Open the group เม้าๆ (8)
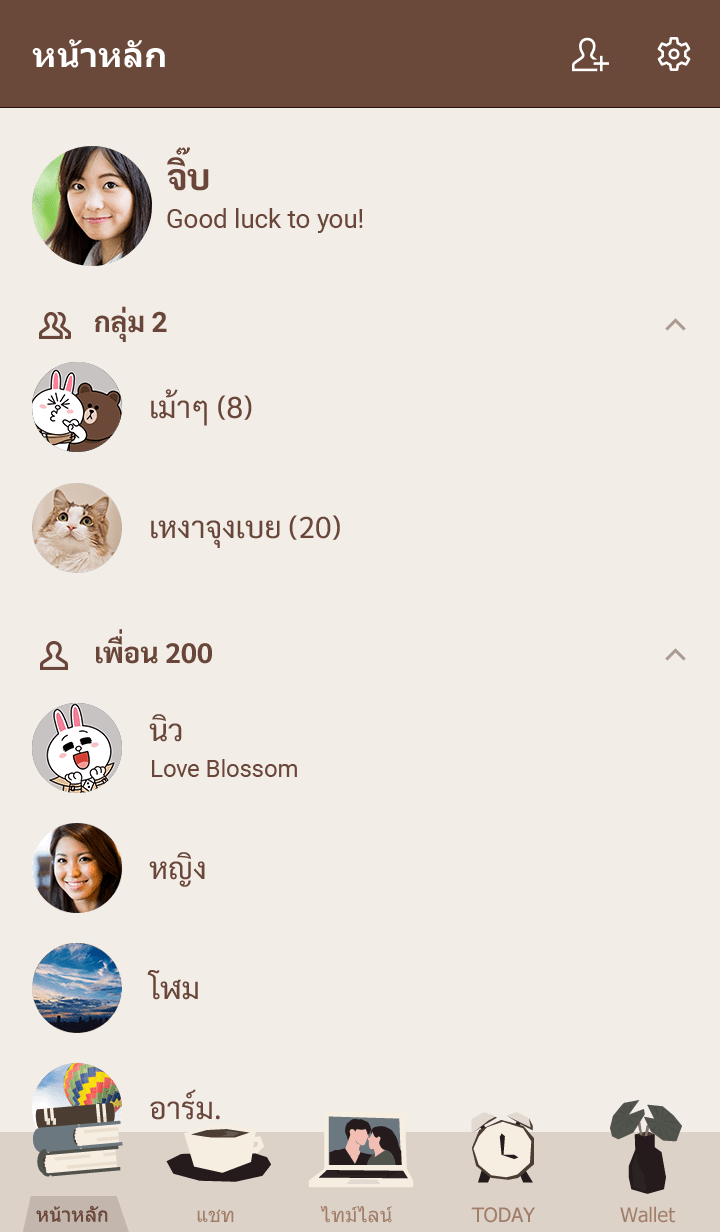The width and height of the screenshot is (720, 1232). click(200, 408)
